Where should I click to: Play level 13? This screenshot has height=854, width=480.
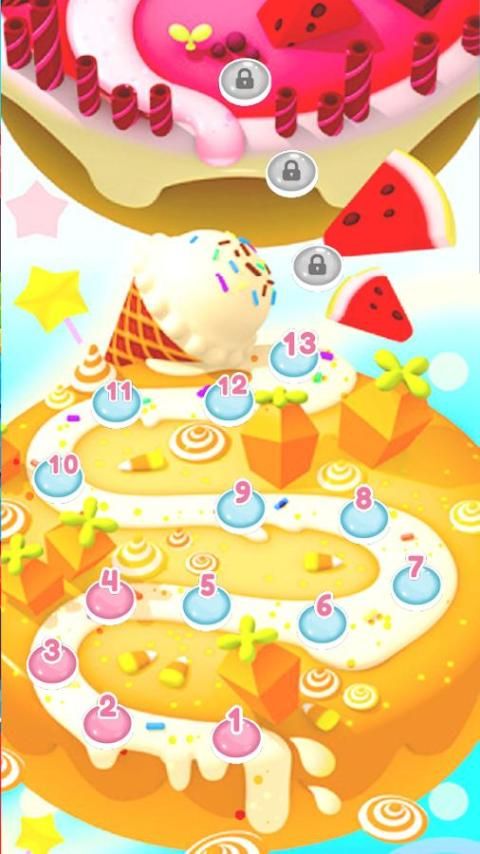pos(295,355)
